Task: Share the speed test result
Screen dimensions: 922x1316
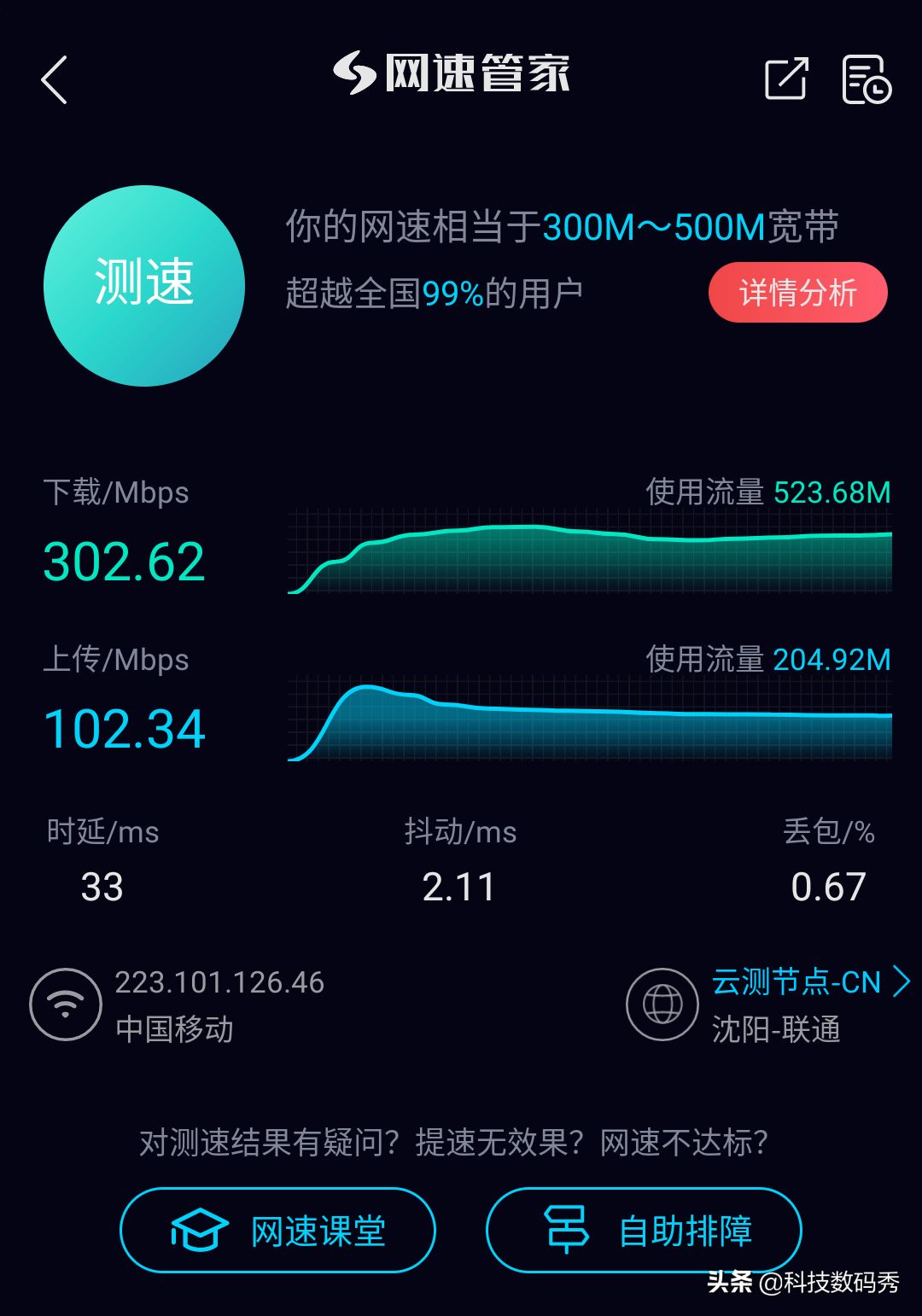Action: [785, 79]
